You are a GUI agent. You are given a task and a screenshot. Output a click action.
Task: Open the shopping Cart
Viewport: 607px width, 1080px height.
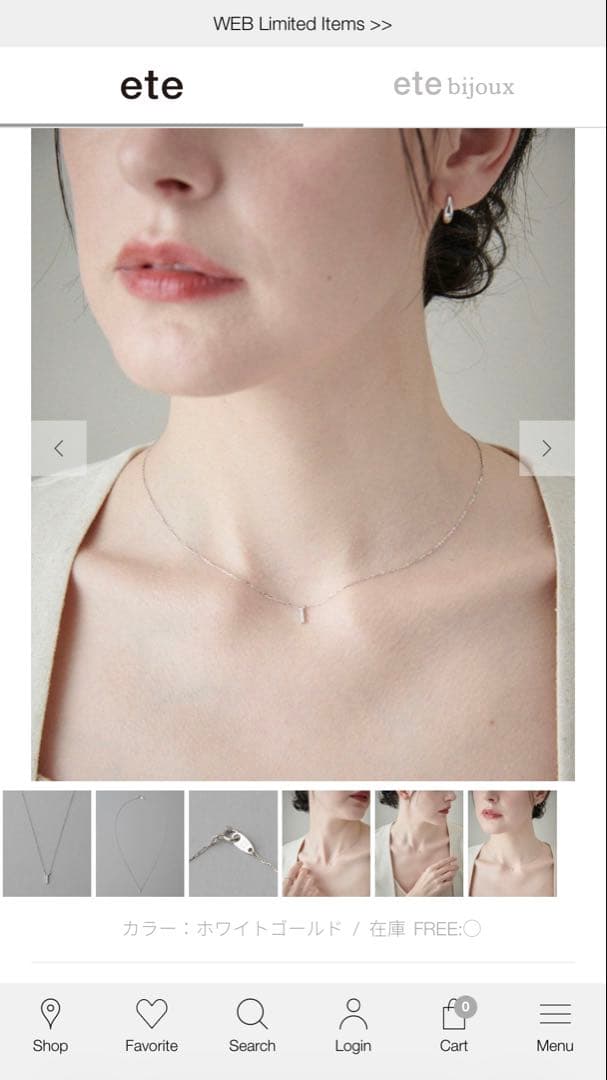tap(454, 1026)
